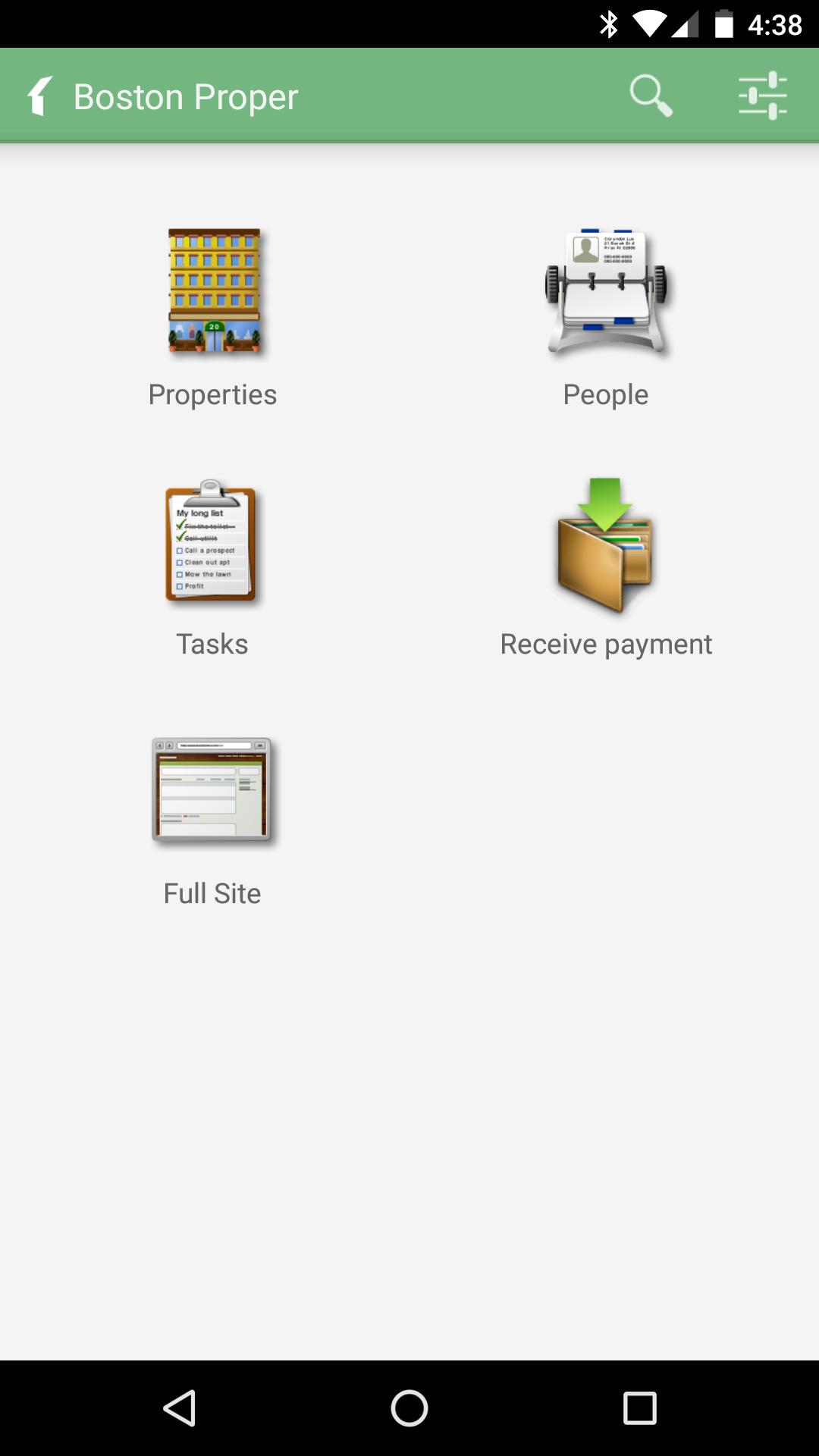Open the settings sliders icon

pos(762,96)
